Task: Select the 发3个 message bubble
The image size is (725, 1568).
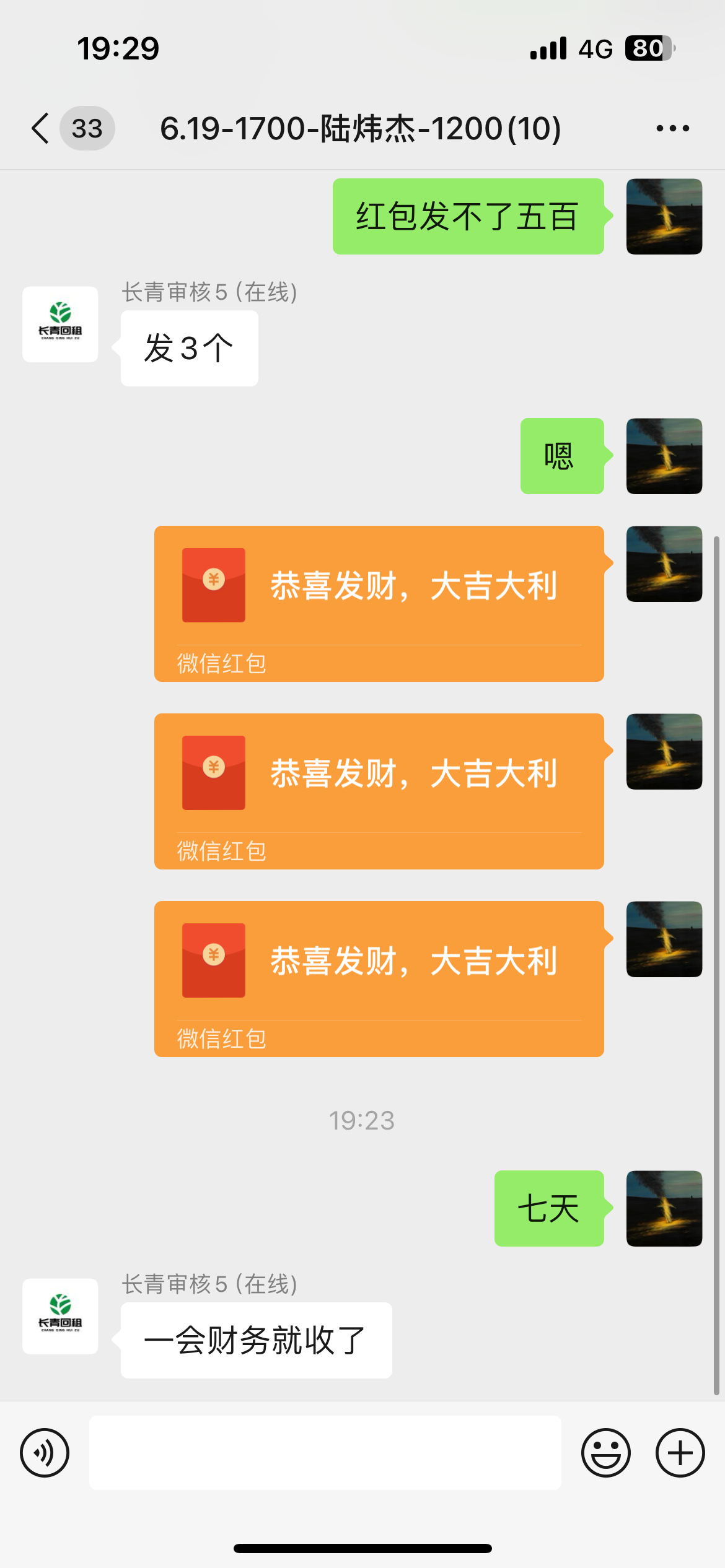Action: [x=188, y=347]
